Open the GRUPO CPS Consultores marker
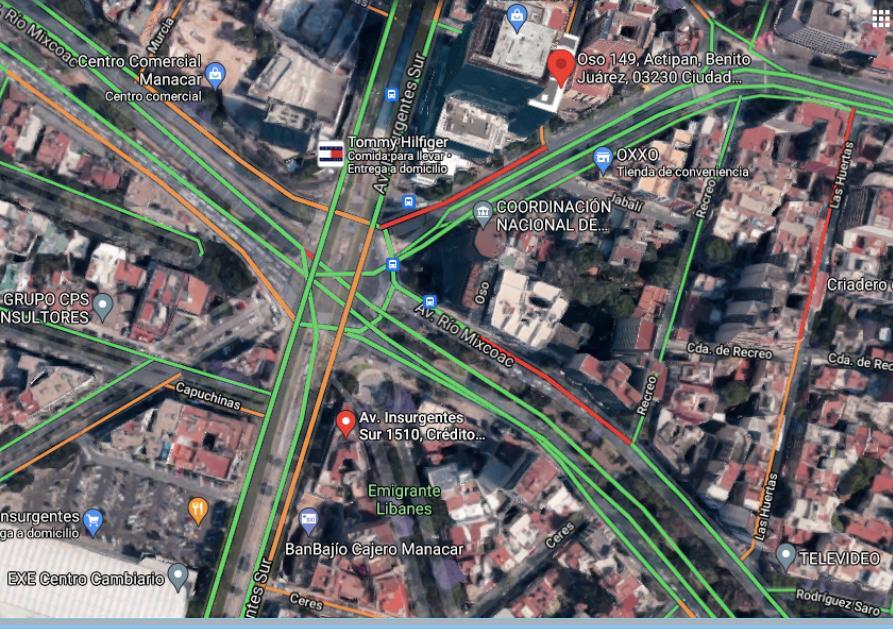Viewport: 893px width, 629px height. point(103,303)
